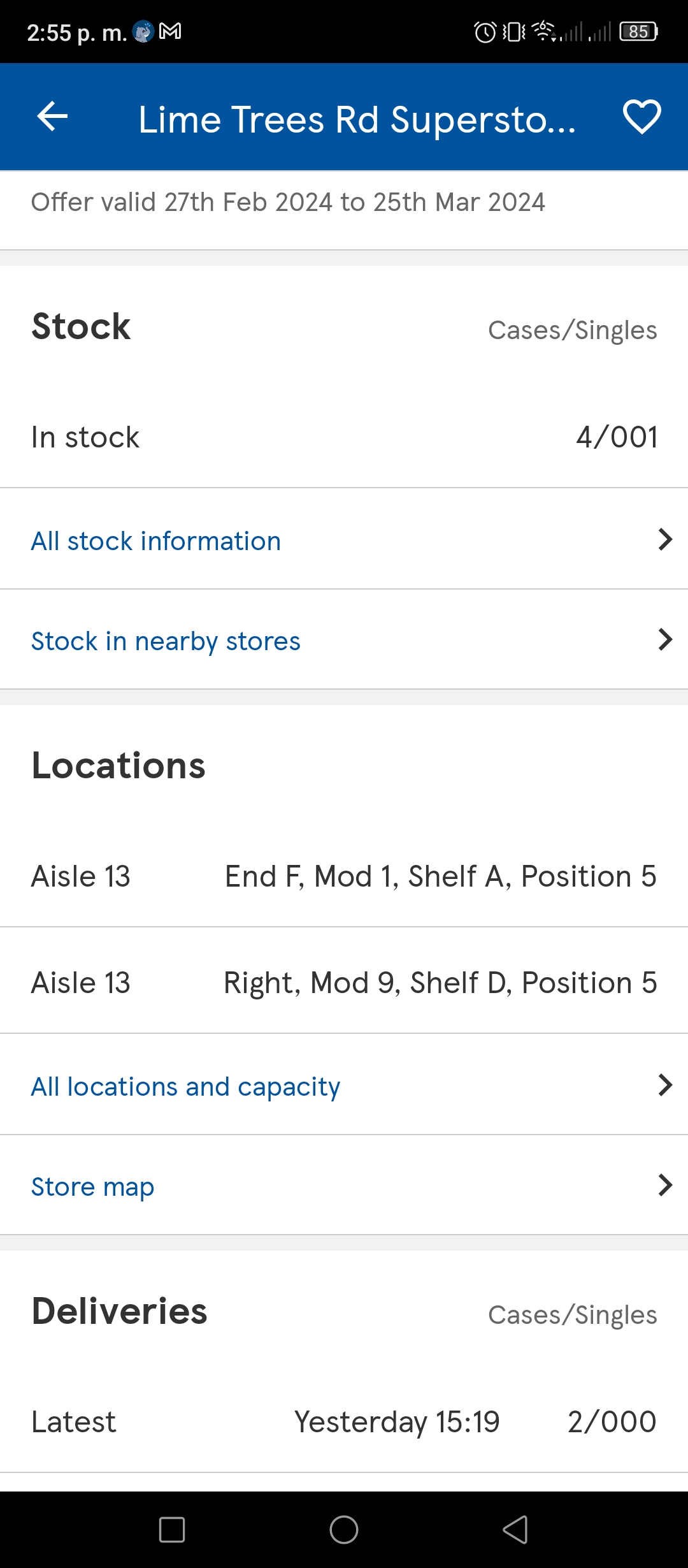Tap the system home button
This screenshot has height=1568, width=688.
coord(344,1530)
